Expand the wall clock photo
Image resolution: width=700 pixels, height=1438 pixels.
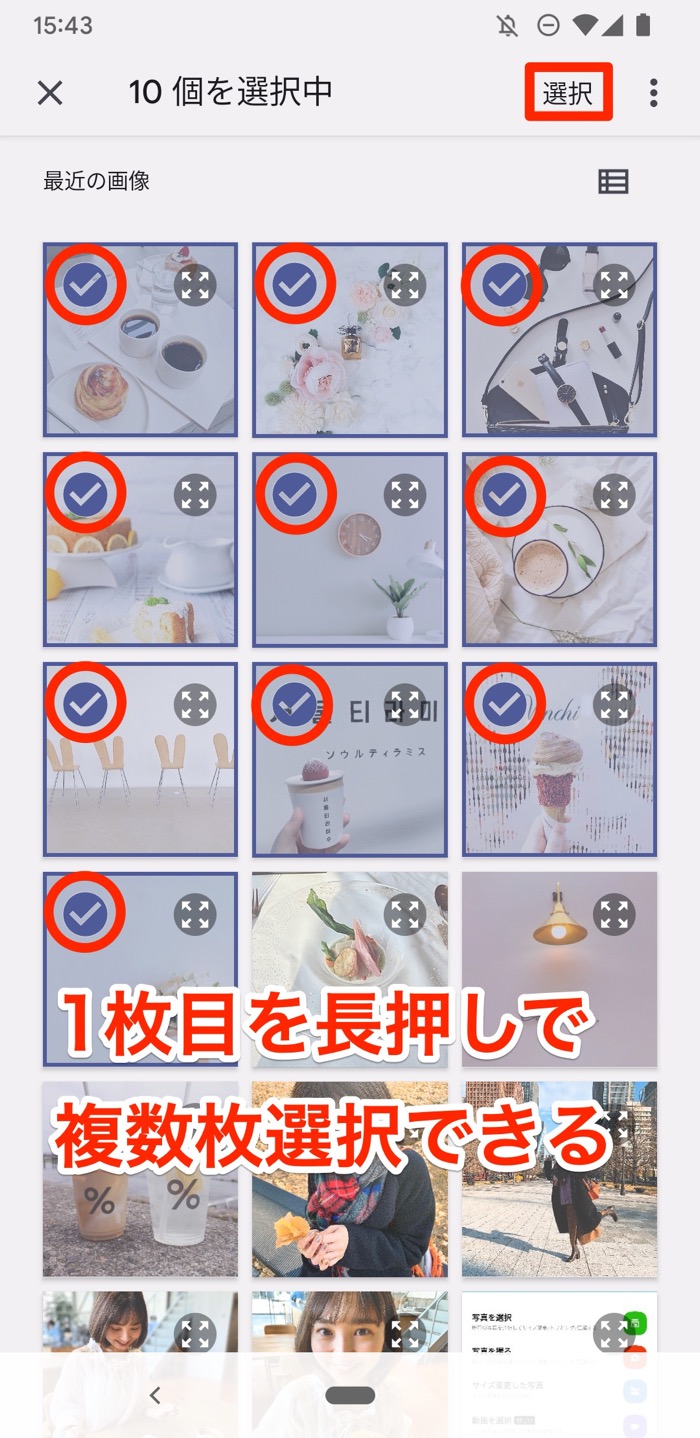coord(405,494)
